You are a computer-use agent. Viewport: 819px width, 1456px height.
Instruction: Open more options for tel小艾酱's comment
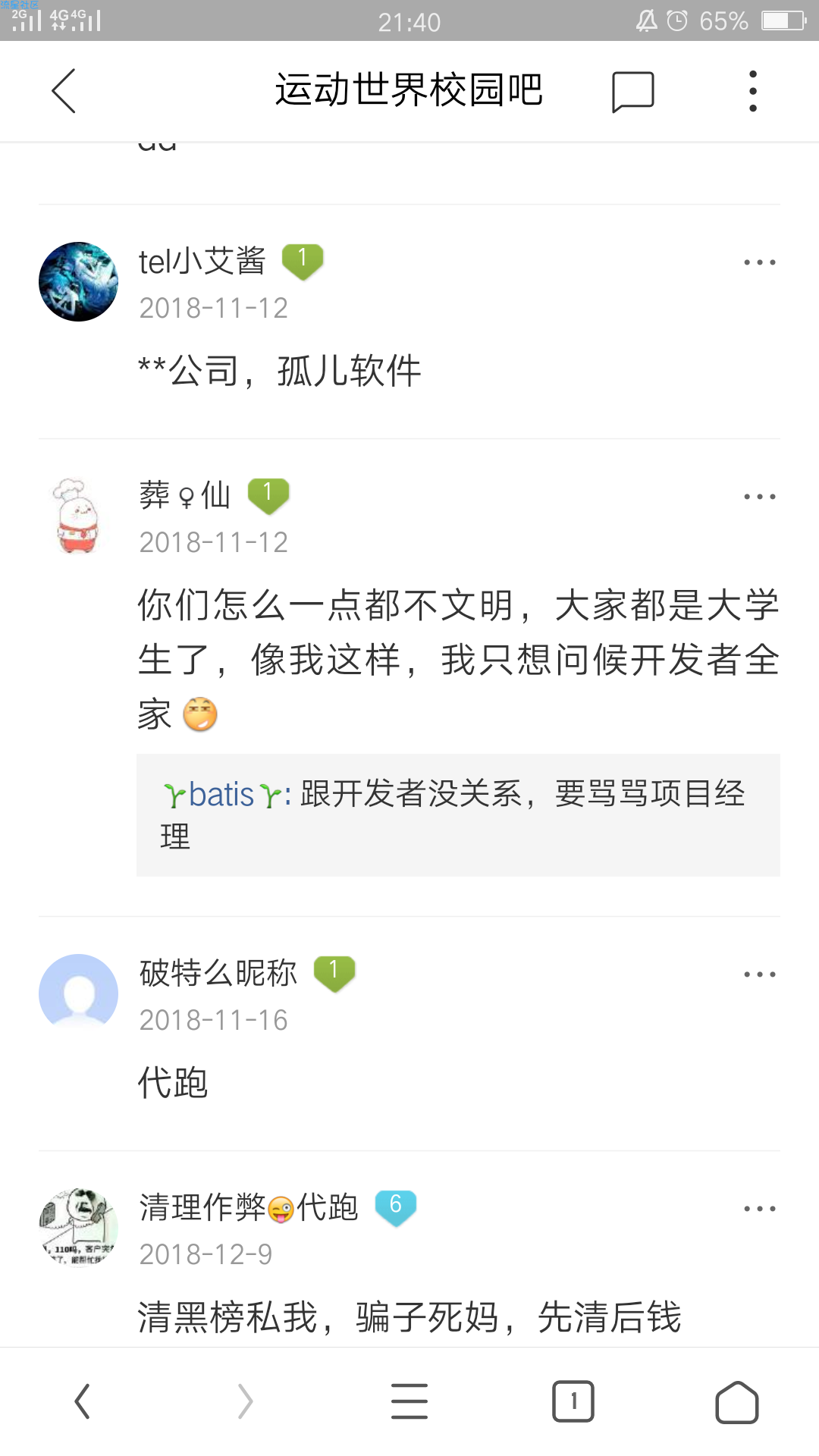coord(759,262)
